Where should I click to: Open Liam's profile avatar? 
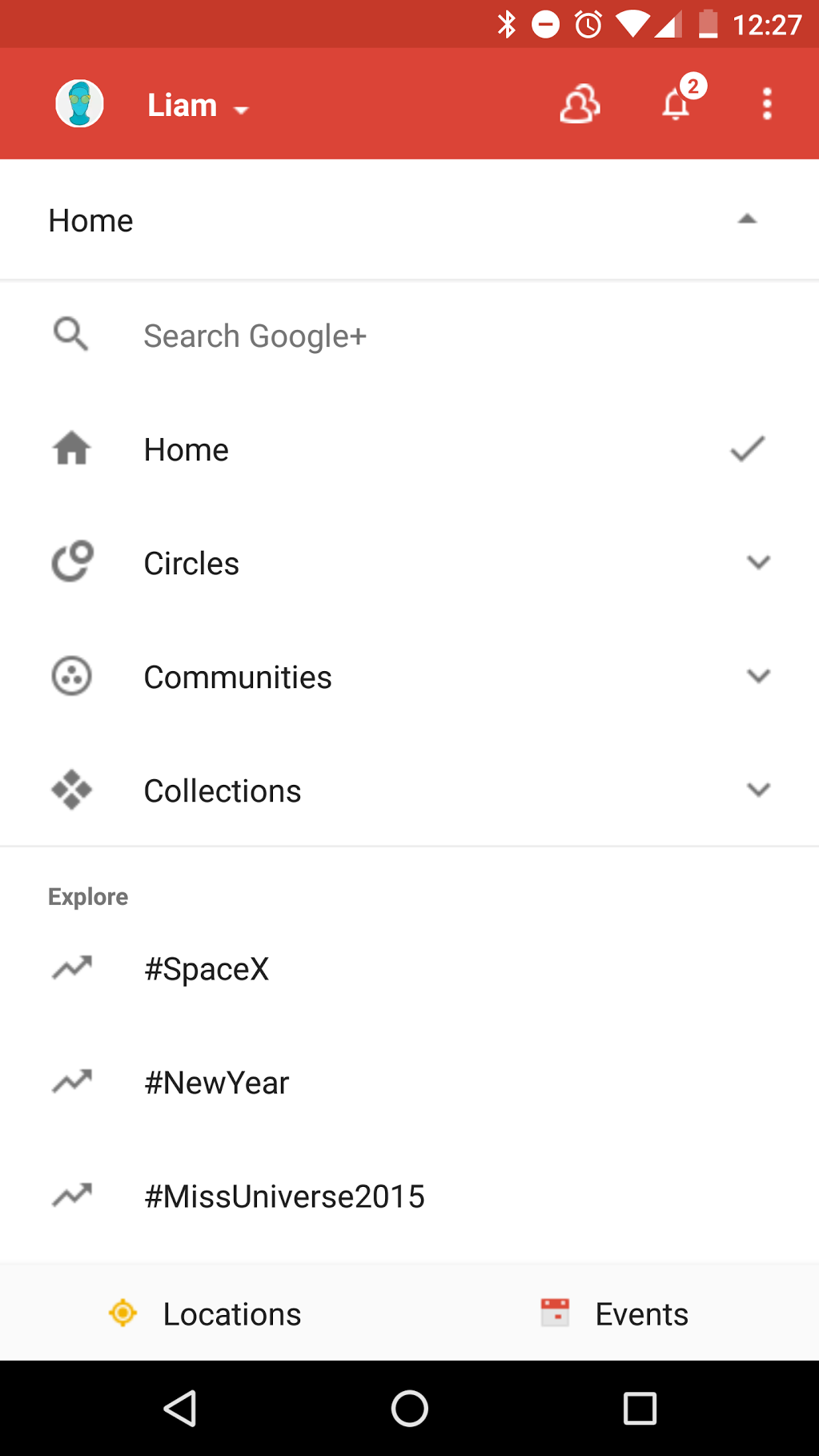(79, 104)
